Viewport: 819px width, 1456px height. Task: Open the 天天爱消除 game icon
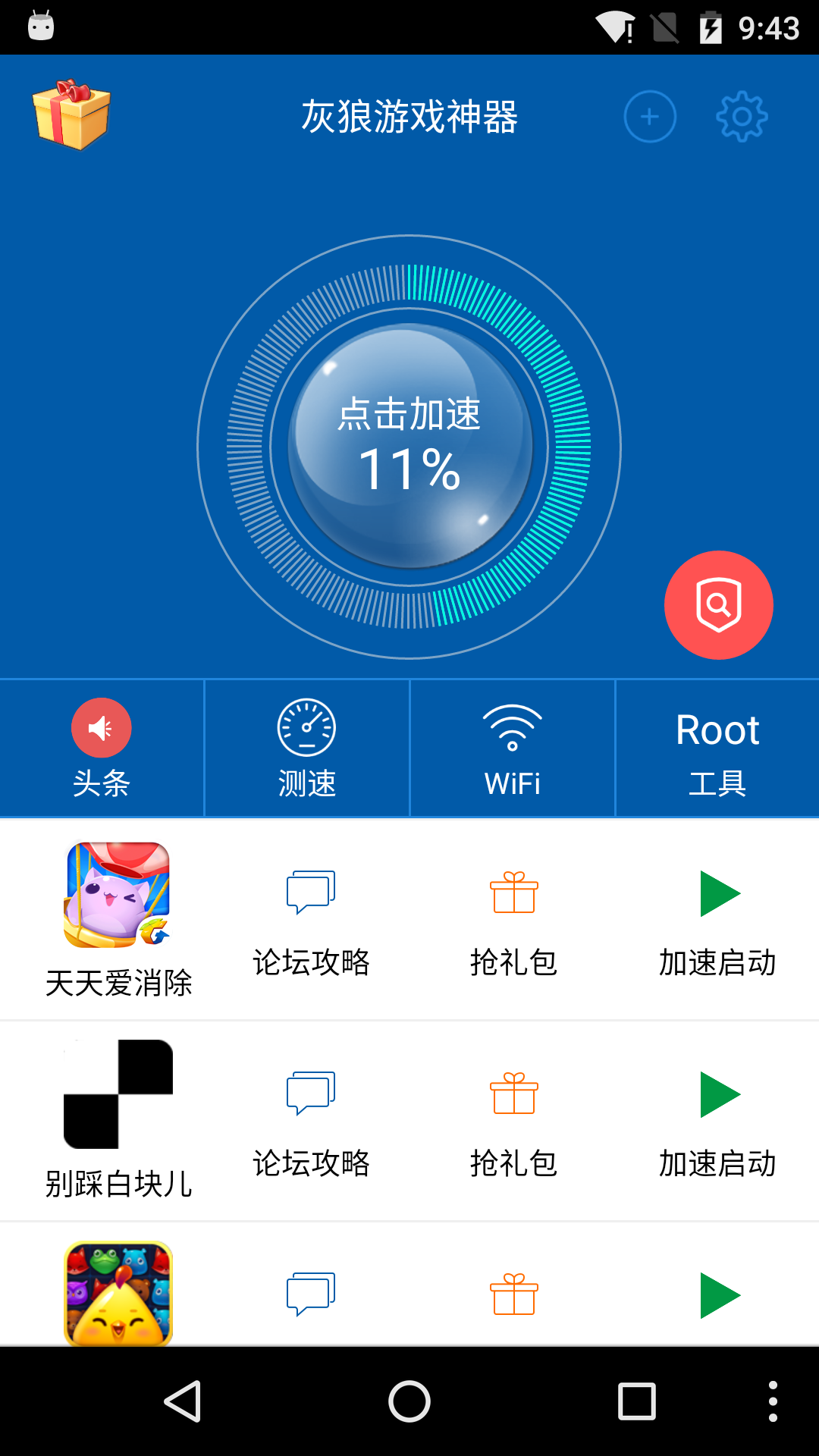click(118, 895)
